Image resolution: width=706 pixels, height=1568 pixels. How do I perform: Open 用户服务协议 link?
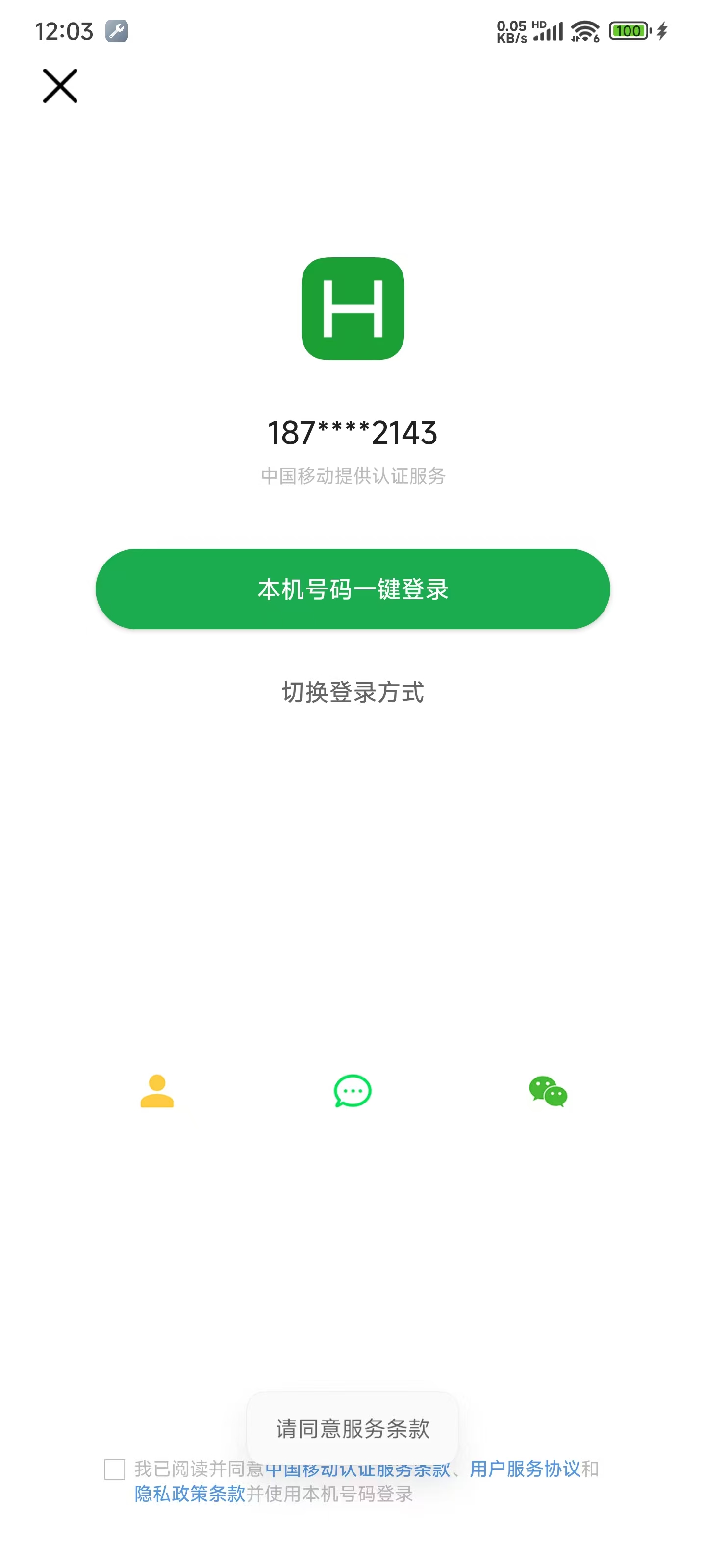[x=525, y=1470]
